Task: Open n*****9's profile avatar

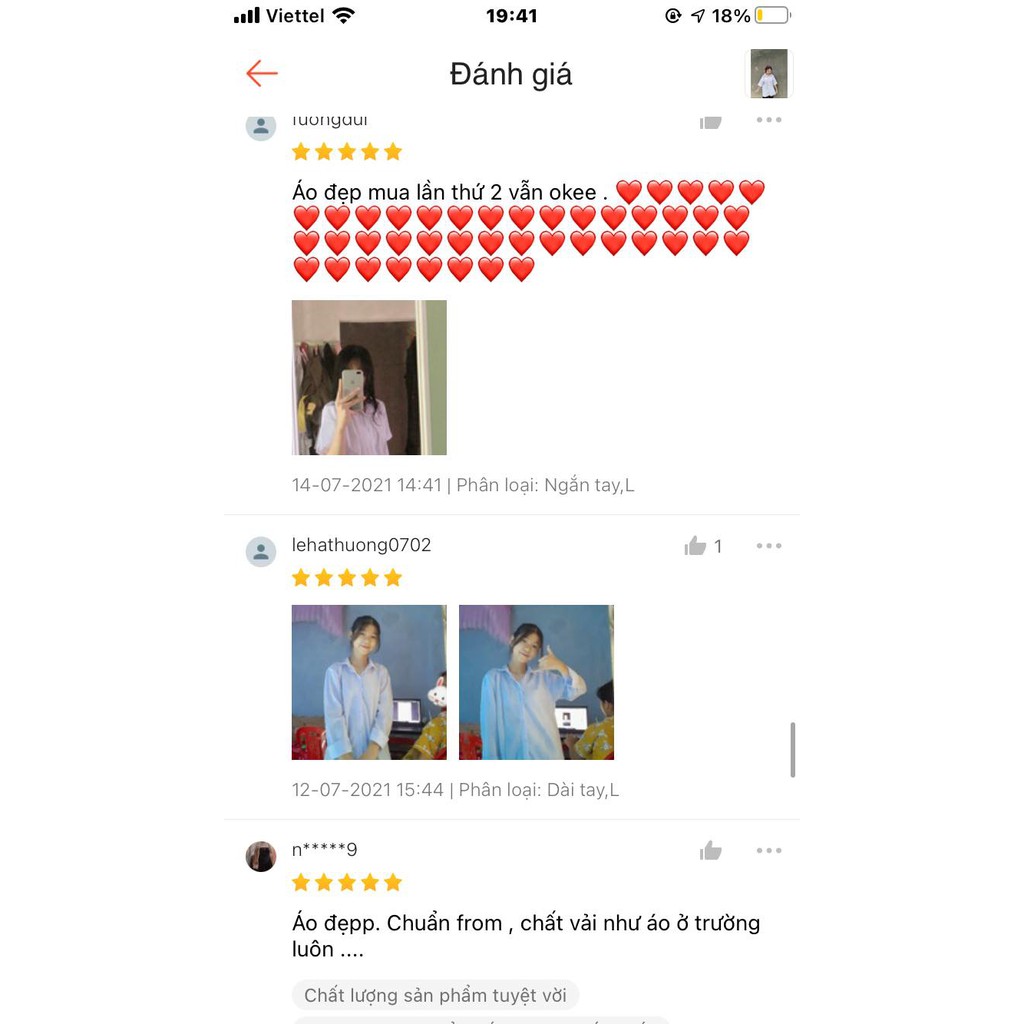Action: [261, 856]
